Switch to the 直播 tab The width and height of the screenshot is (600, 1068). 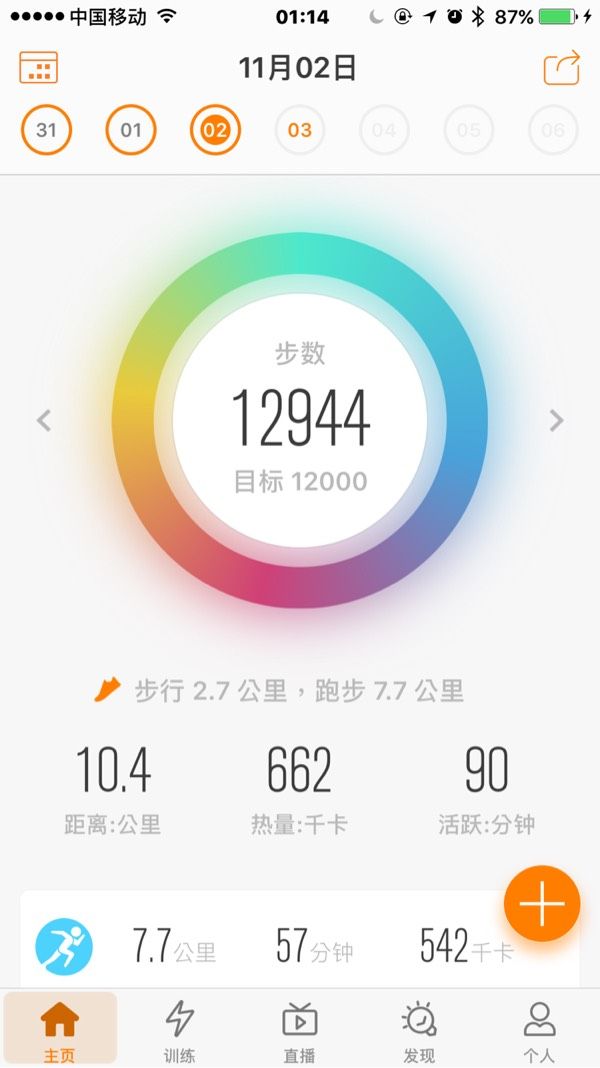300,1030
